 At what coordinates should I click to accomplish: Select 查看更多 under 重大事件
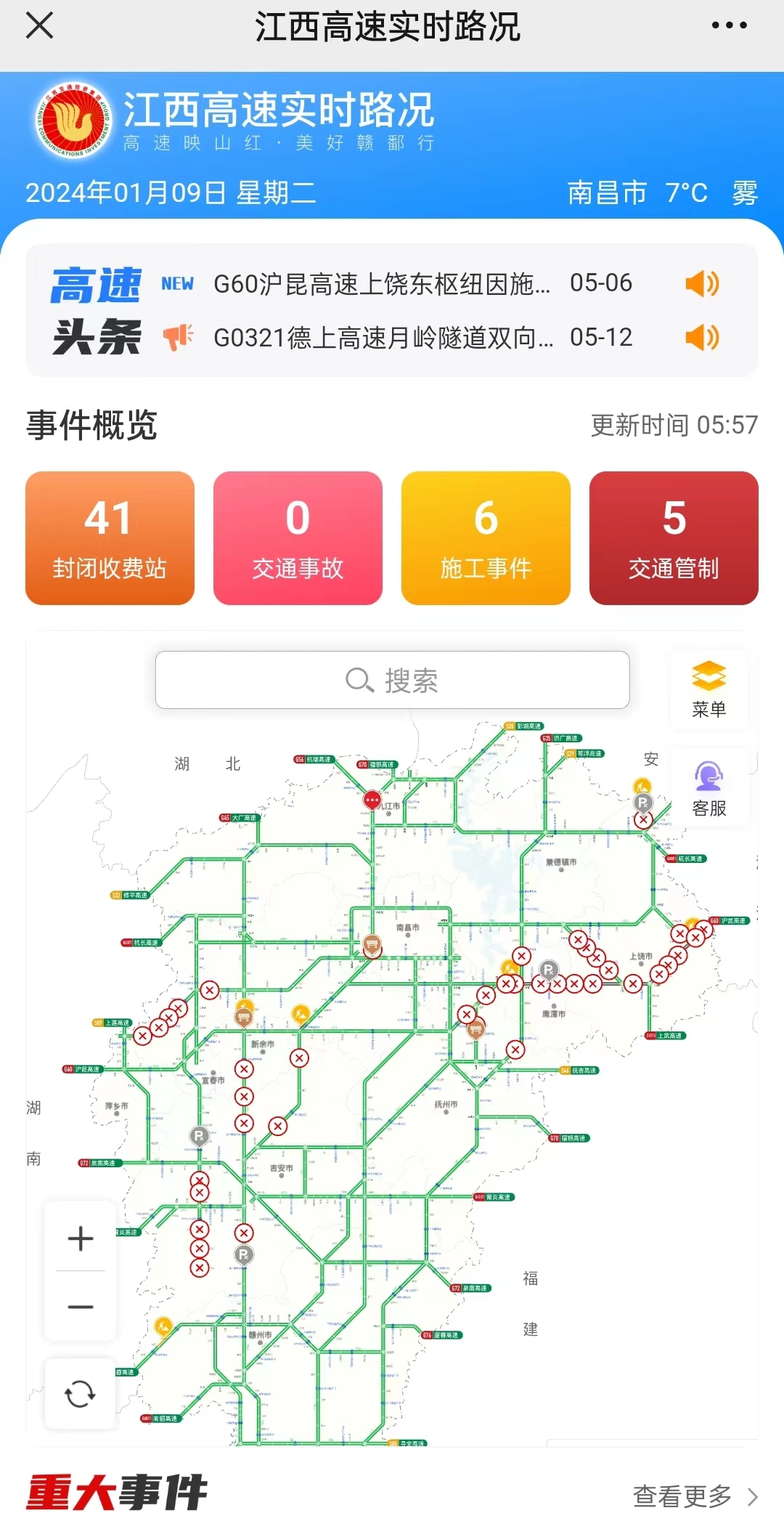click(x=695, y=1496)
